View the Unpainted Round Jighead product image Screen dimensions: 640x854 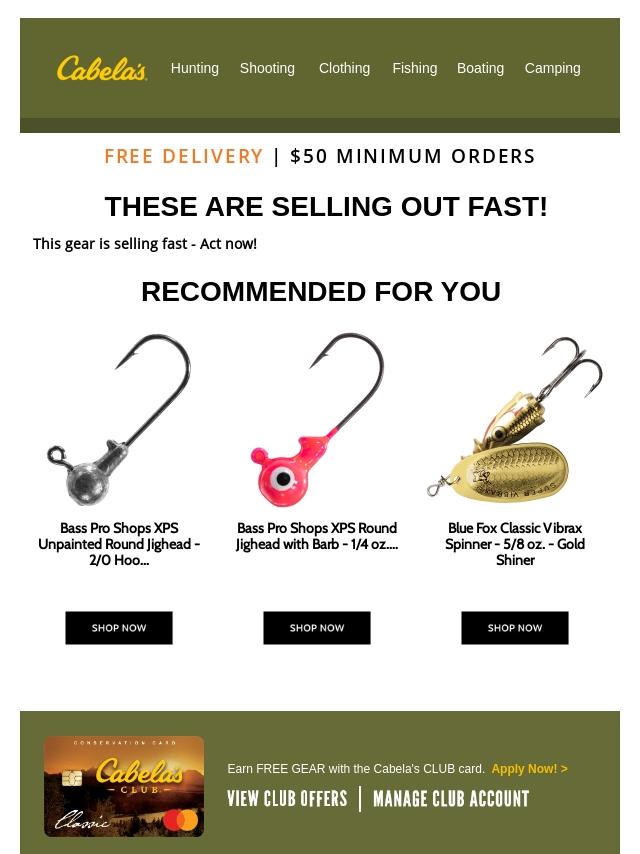[x=119, y=420]
